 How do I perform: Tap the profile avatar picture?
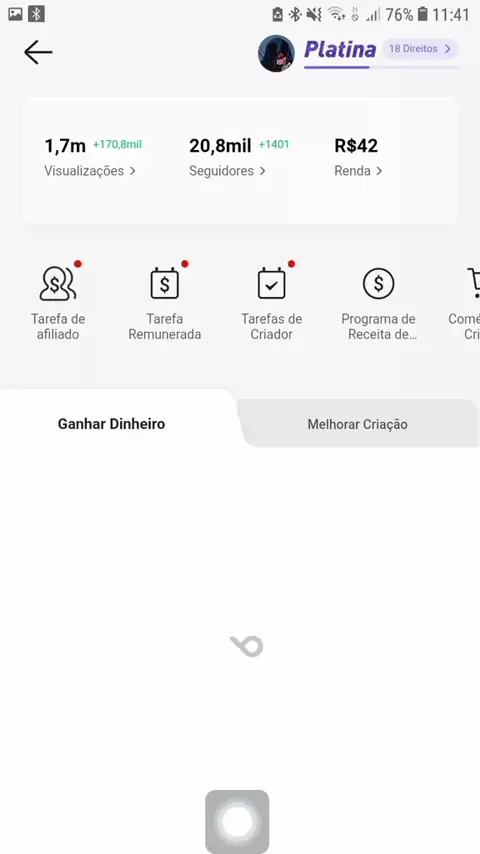point(276,53)
